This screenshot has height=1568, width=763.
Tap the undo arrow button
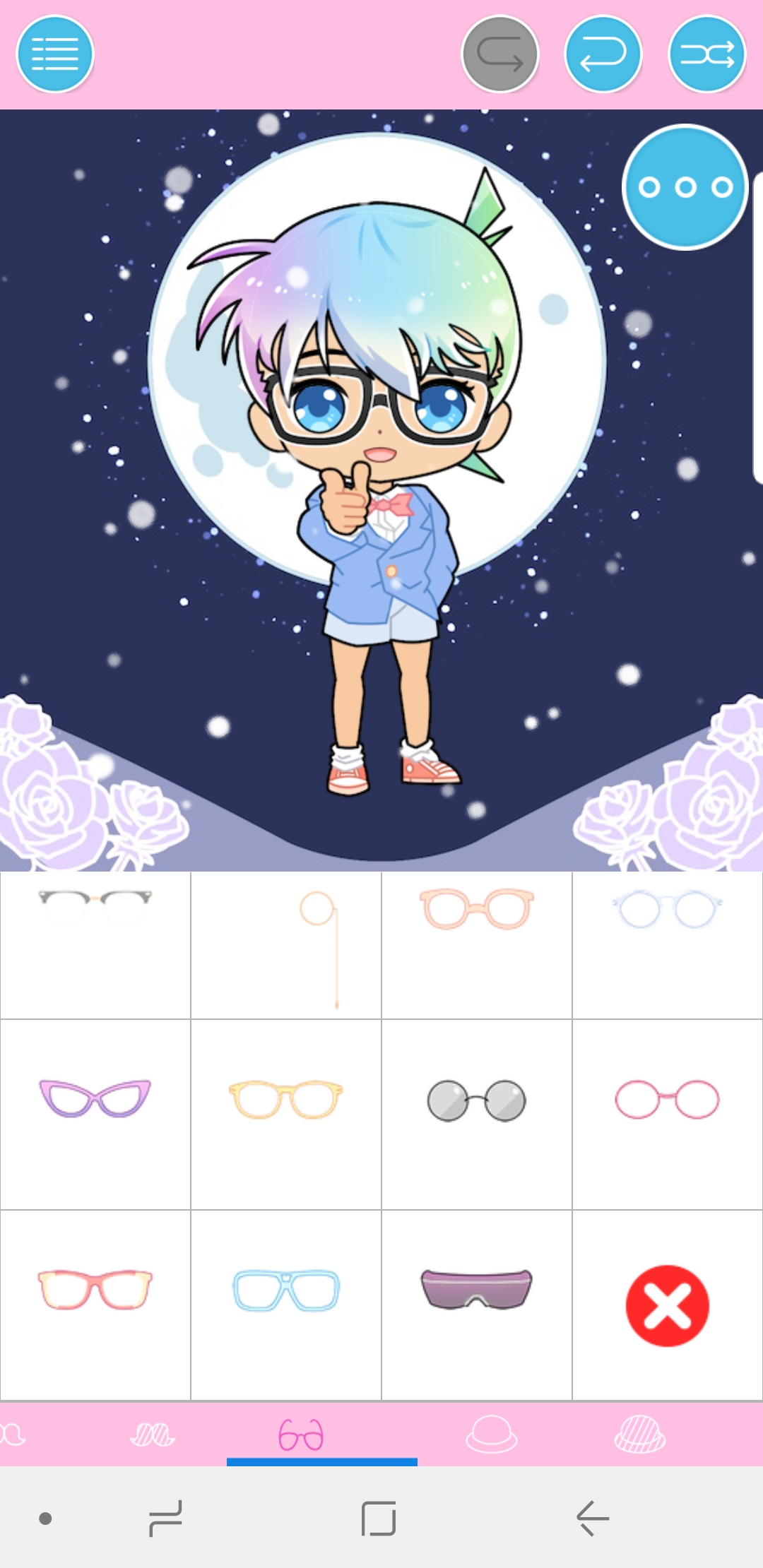(603, 54)
